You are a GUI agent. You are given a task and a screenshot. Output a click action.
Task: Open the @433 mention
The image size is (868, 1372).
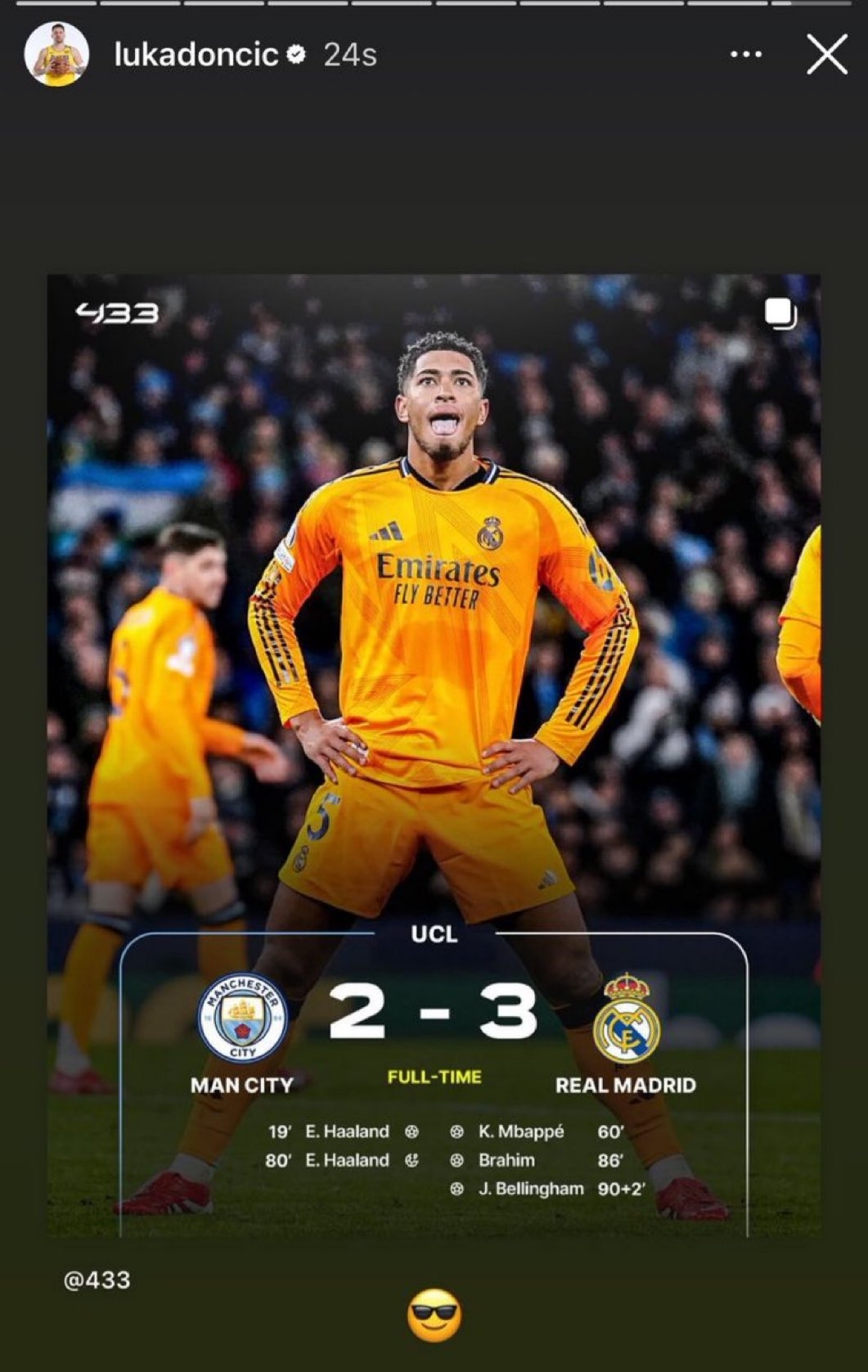97,1280
